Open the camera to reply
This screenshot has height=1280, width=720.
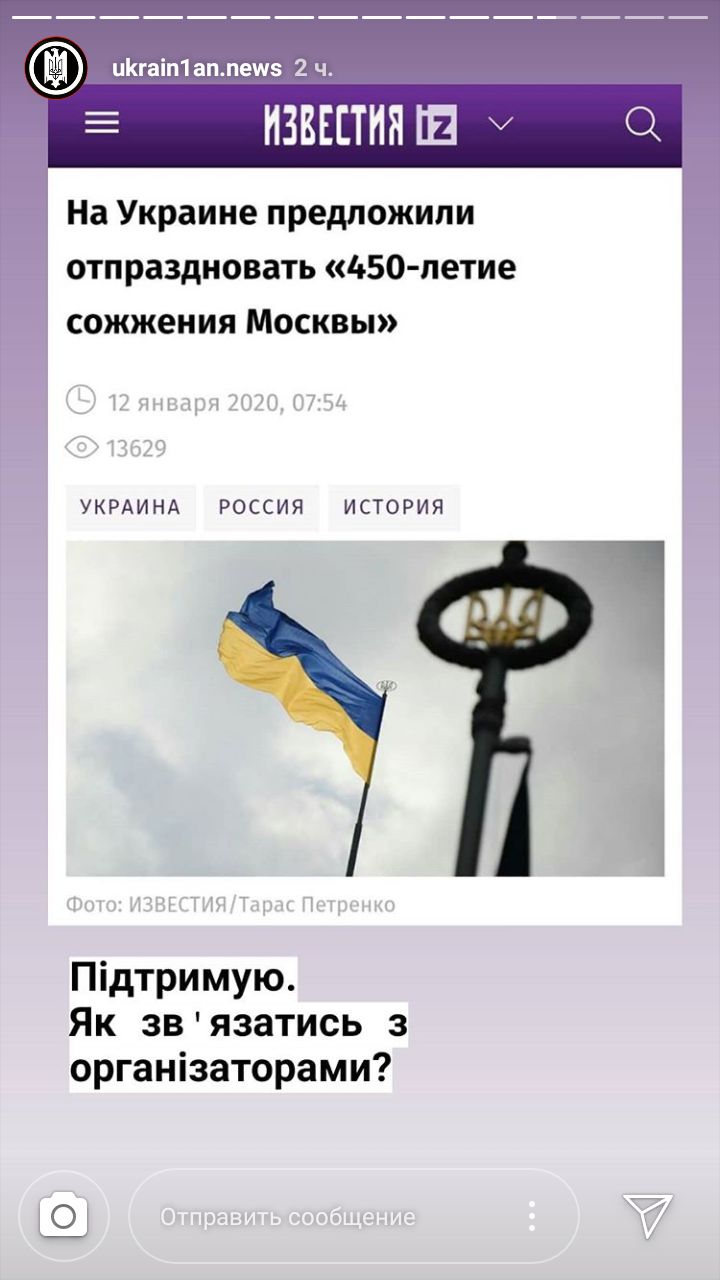[x=63, y=1216]
